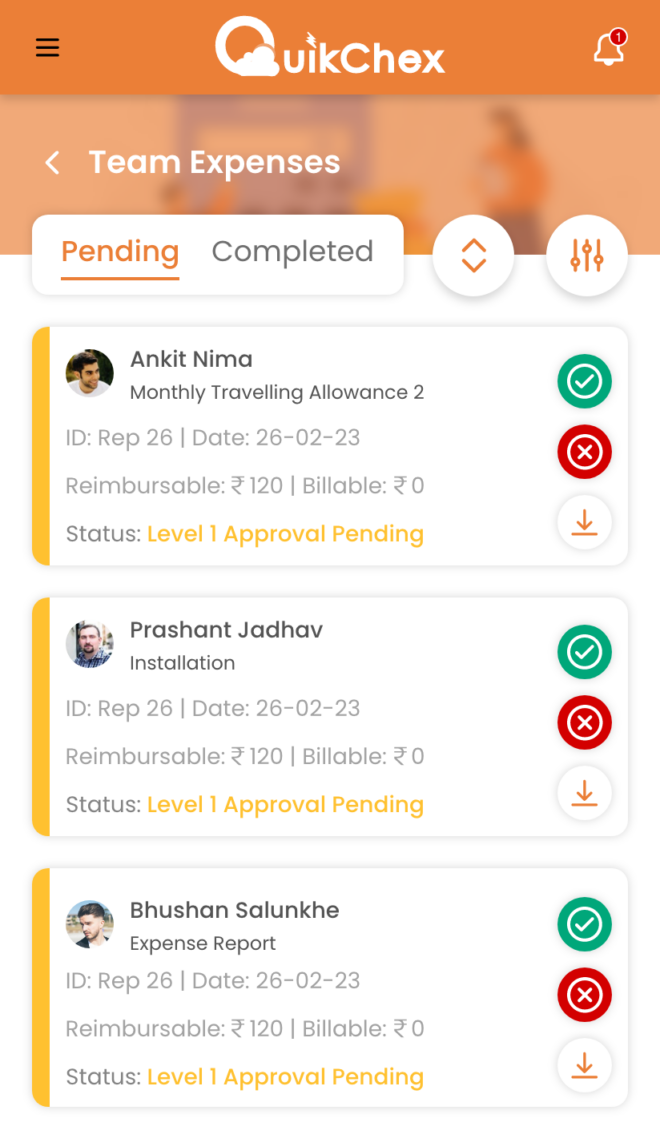
Task: Approve Prashant Jadhav's Installation expense
Action: [585, 651]
